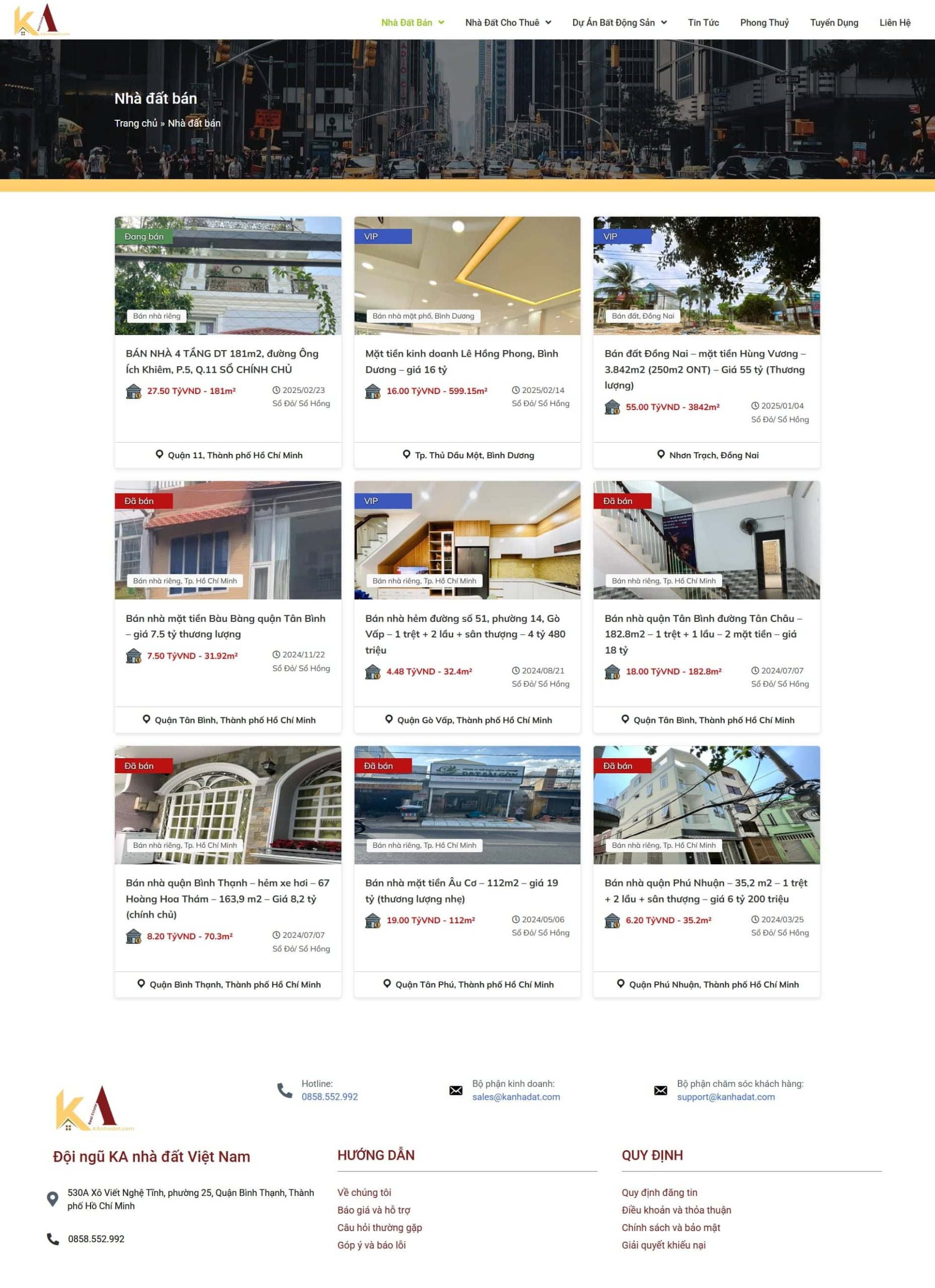Viewport: 935px width, 1288px height.
Task: Open Chính sách và bảo mật link
Action: click(x=670, y=1227)
